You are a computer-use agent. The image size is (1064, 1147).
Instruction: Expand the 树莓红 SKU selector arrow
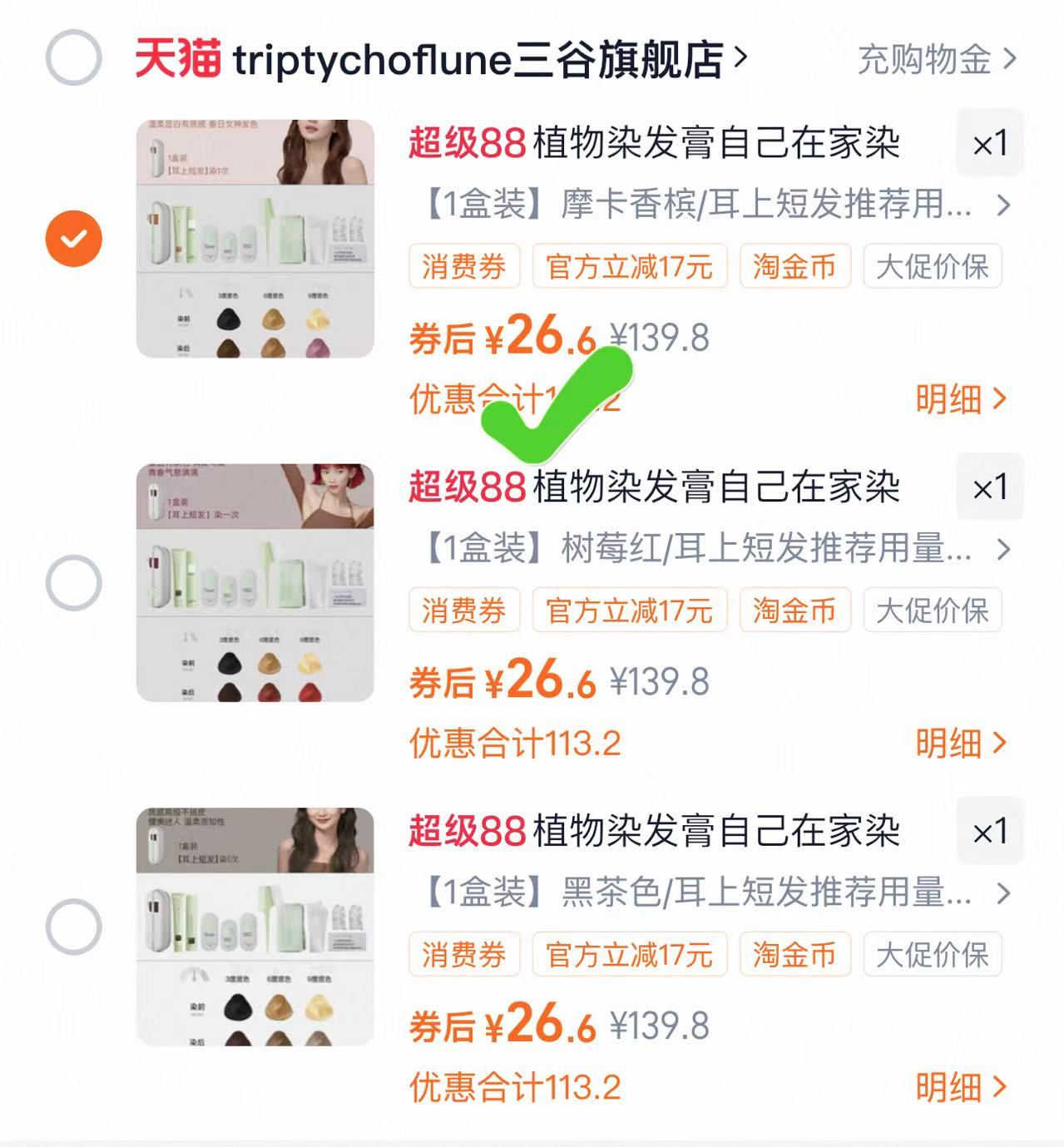[x=1004, y=551]
